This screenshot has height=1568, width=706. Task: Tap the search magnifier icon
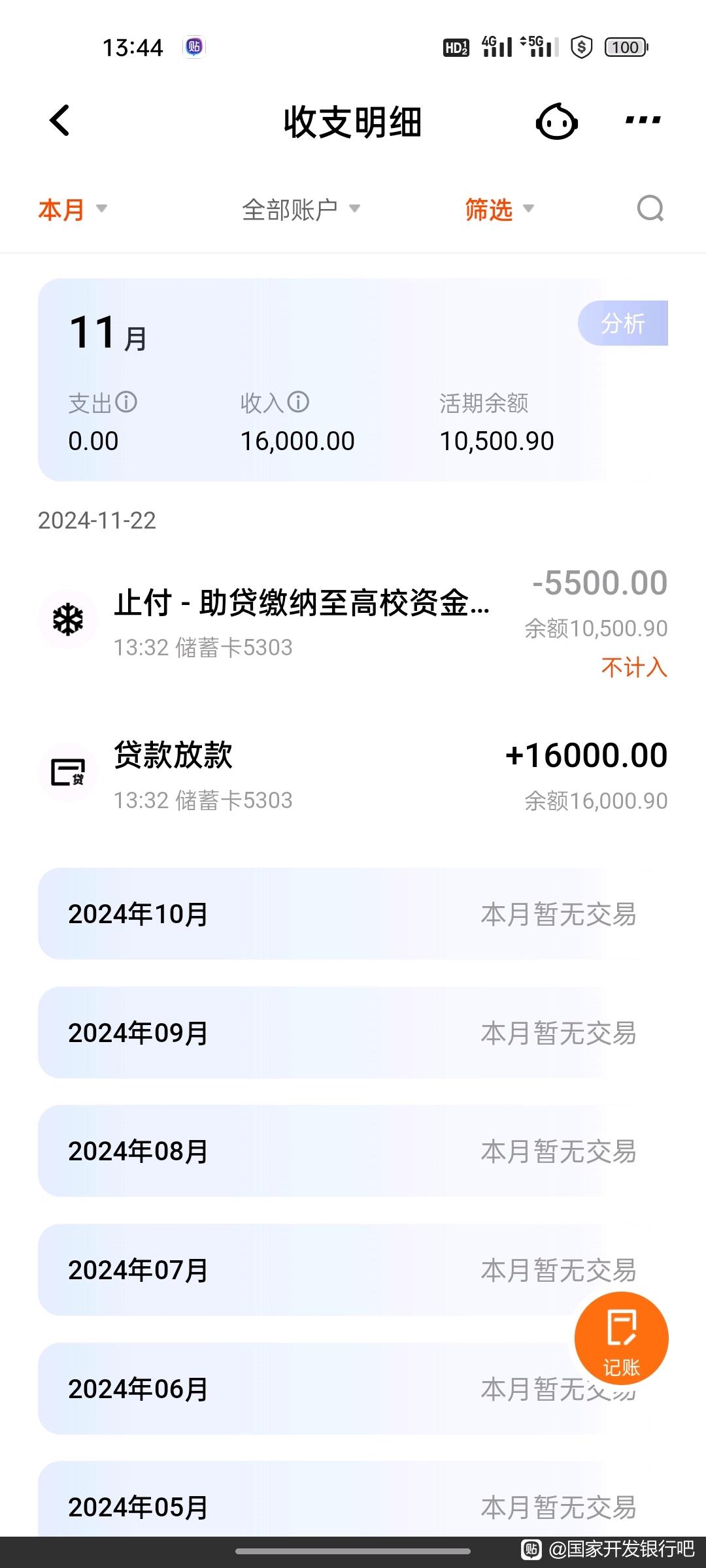[x=650, y=209]
